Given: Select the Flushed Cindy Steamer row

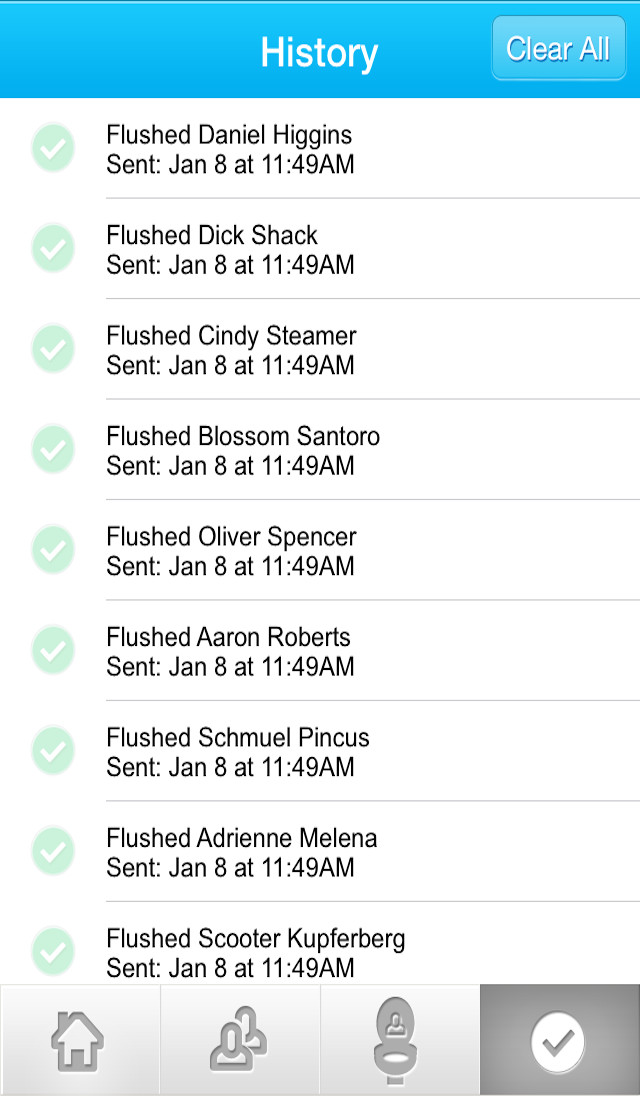Looking at the screenshot, I should pyautogui.click(x=320, y=349).
